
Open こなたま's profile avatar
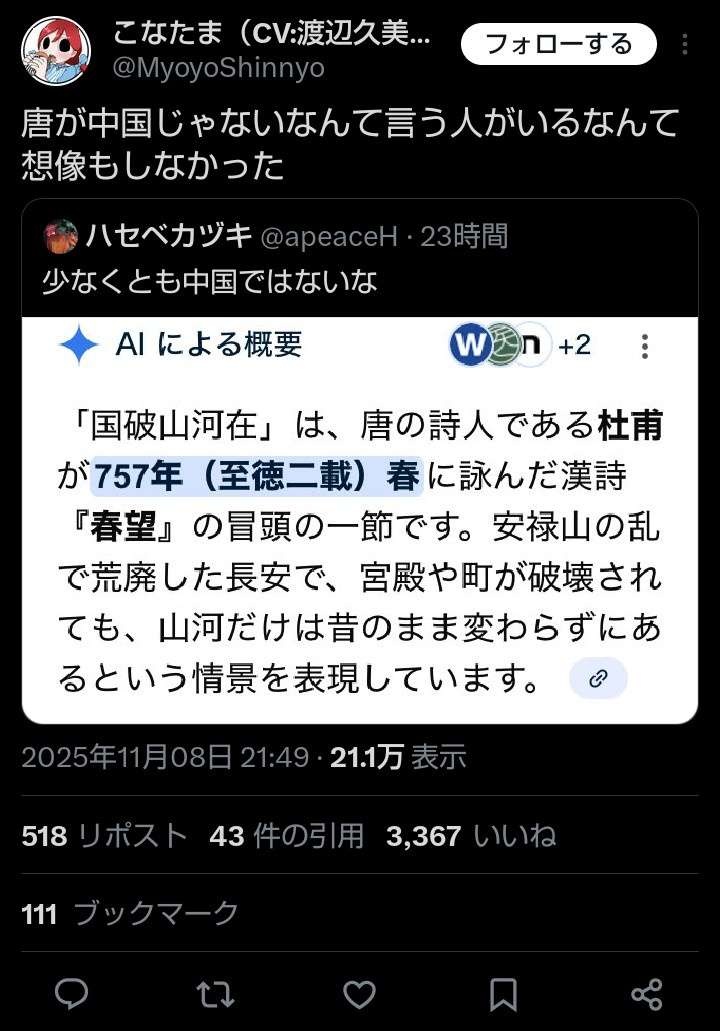tap(57, 51)
